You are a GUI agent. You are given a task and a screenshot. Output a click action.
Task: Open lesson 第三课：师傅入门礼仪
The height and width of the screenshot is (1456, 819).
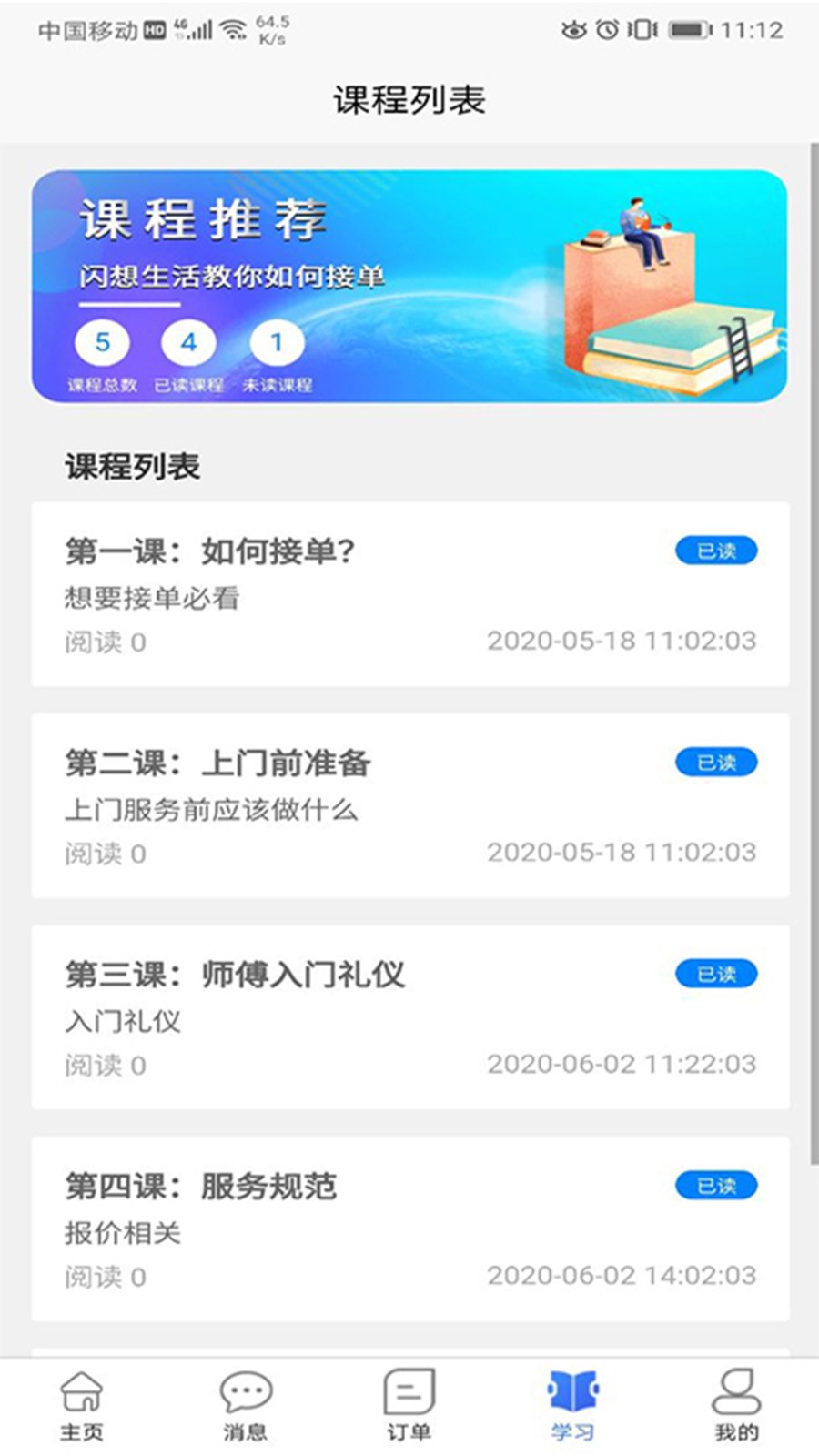click(409, 1016)
